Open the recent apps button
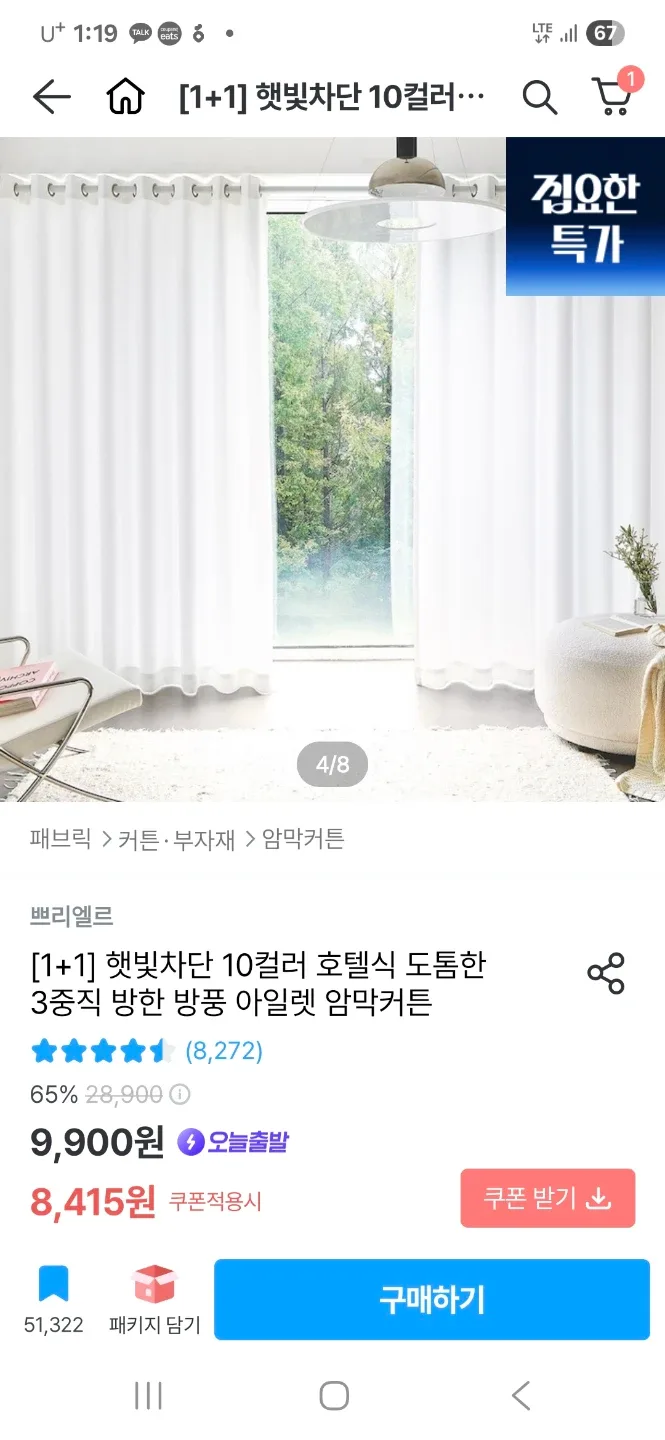Image resolution: width=665 pixels, height=1440 pixels. [148, 1396]
